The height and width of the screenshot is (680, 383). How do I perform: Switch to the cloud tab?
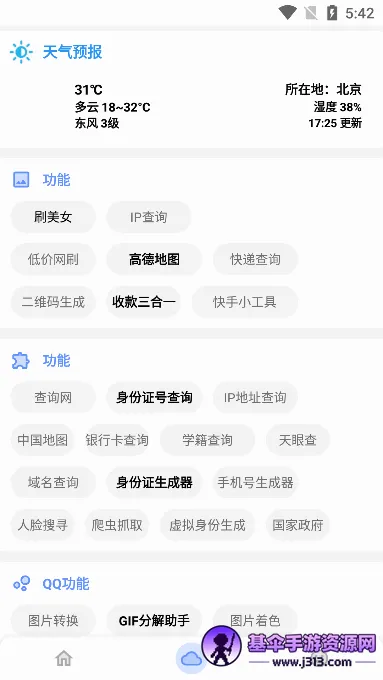pyautogui.click(x=191, y=658)
